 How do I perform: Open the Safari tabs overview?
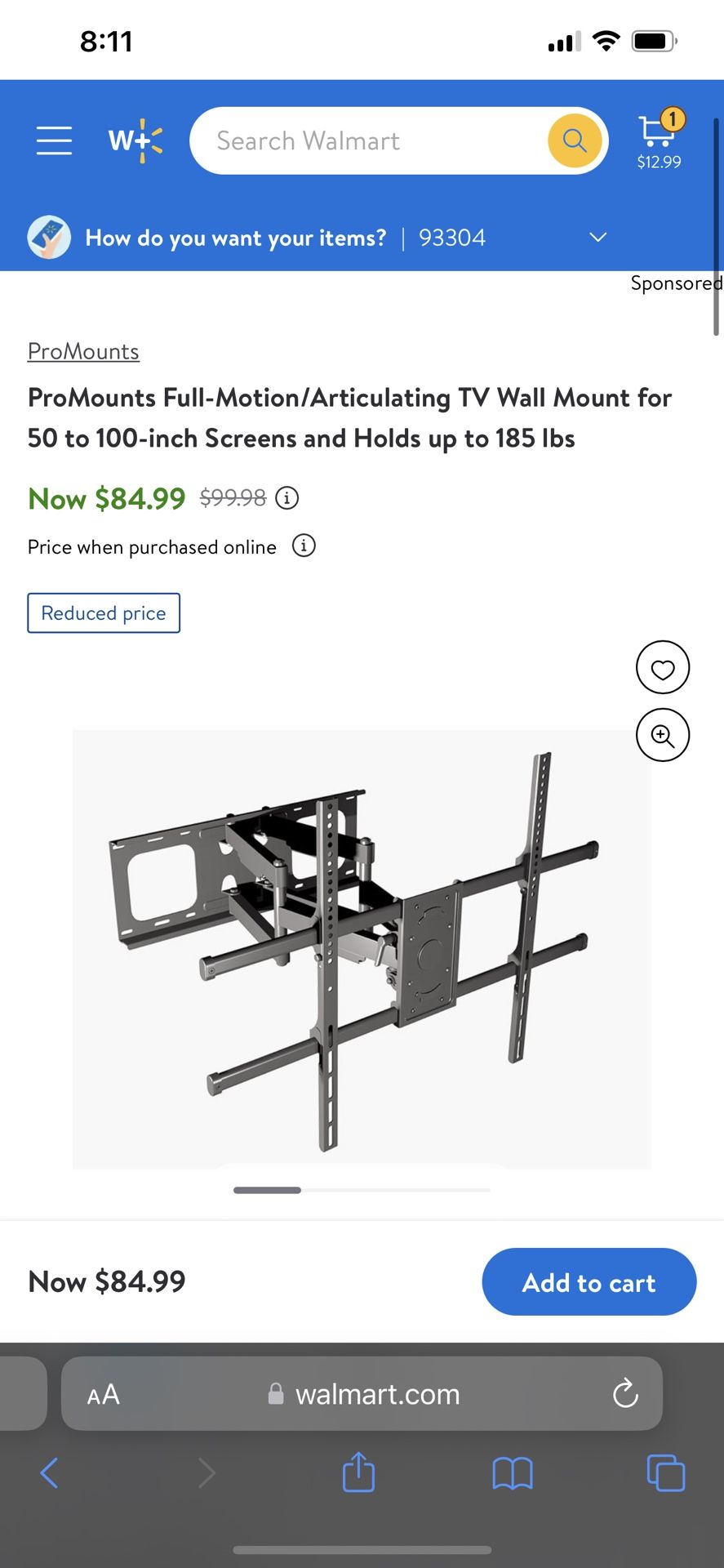pyautogui.click(x=666, y=1473)
